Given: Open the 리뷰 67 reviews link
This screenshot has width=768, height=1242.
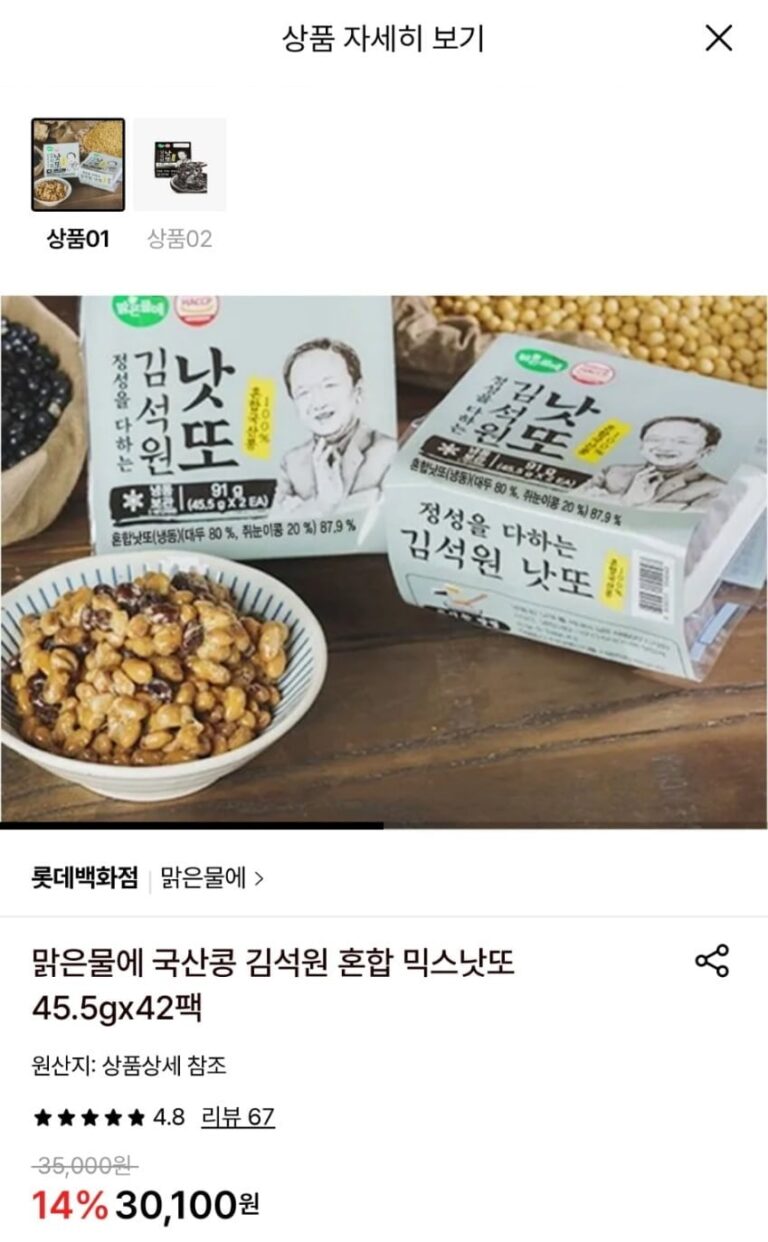Looking at the screenshot, I should coord(238,1117).
